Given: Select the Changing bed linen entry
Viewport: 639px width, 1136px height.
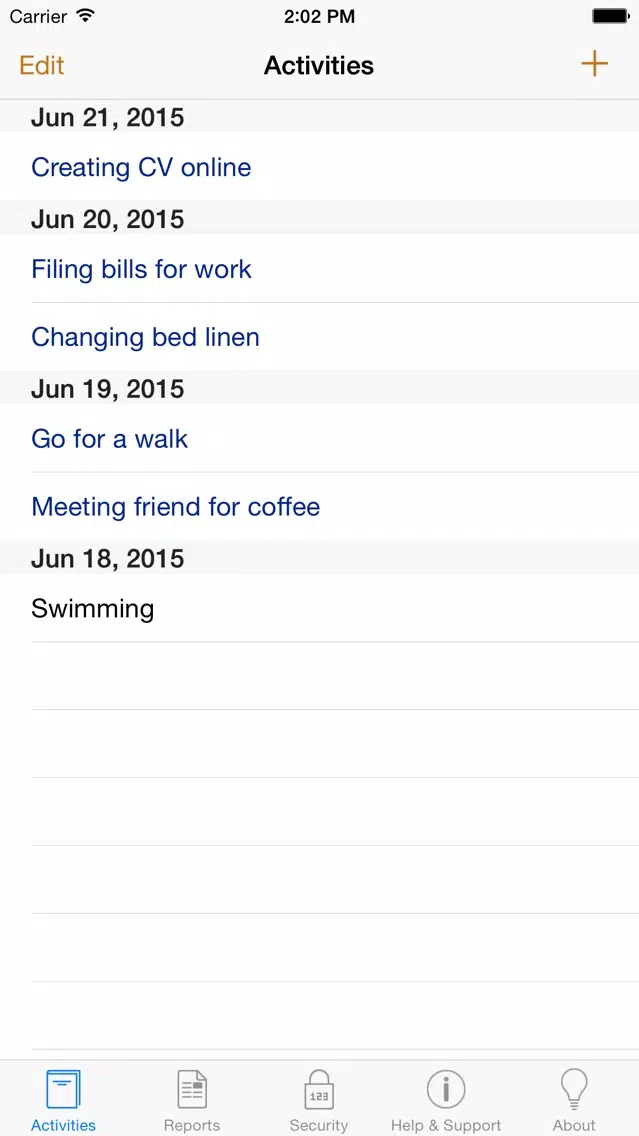Looking at the screenshot, I should pos(320,337).
